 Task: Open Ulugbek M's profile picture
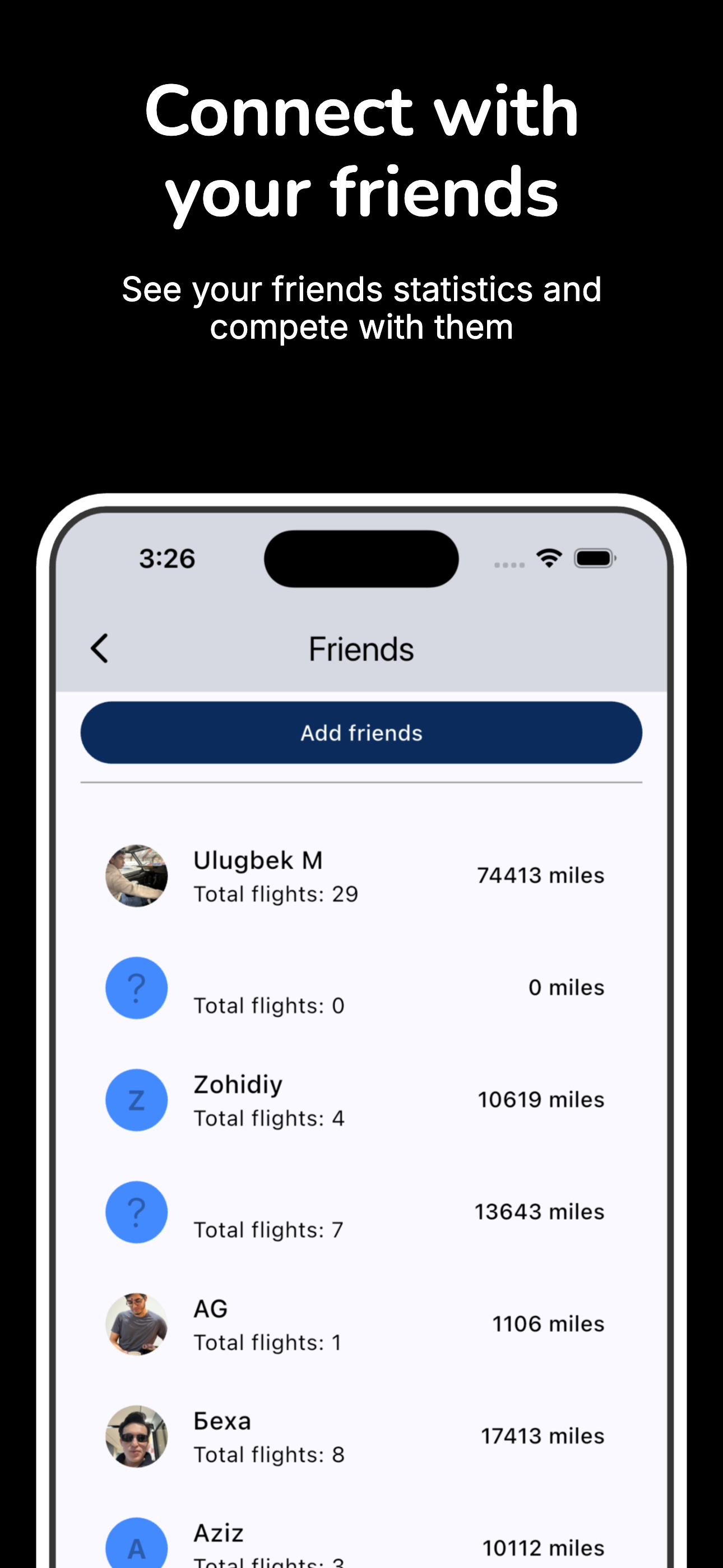point(136,875)
